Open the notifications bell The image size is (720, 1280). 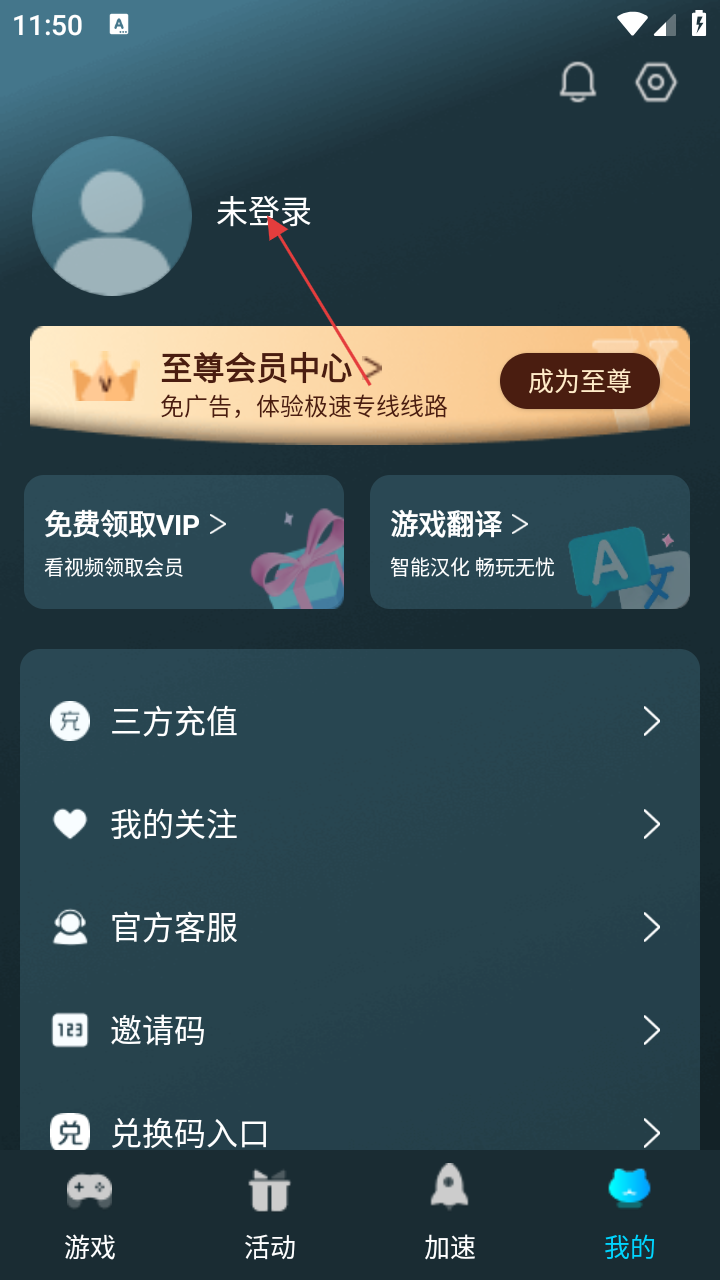[577, 82]
